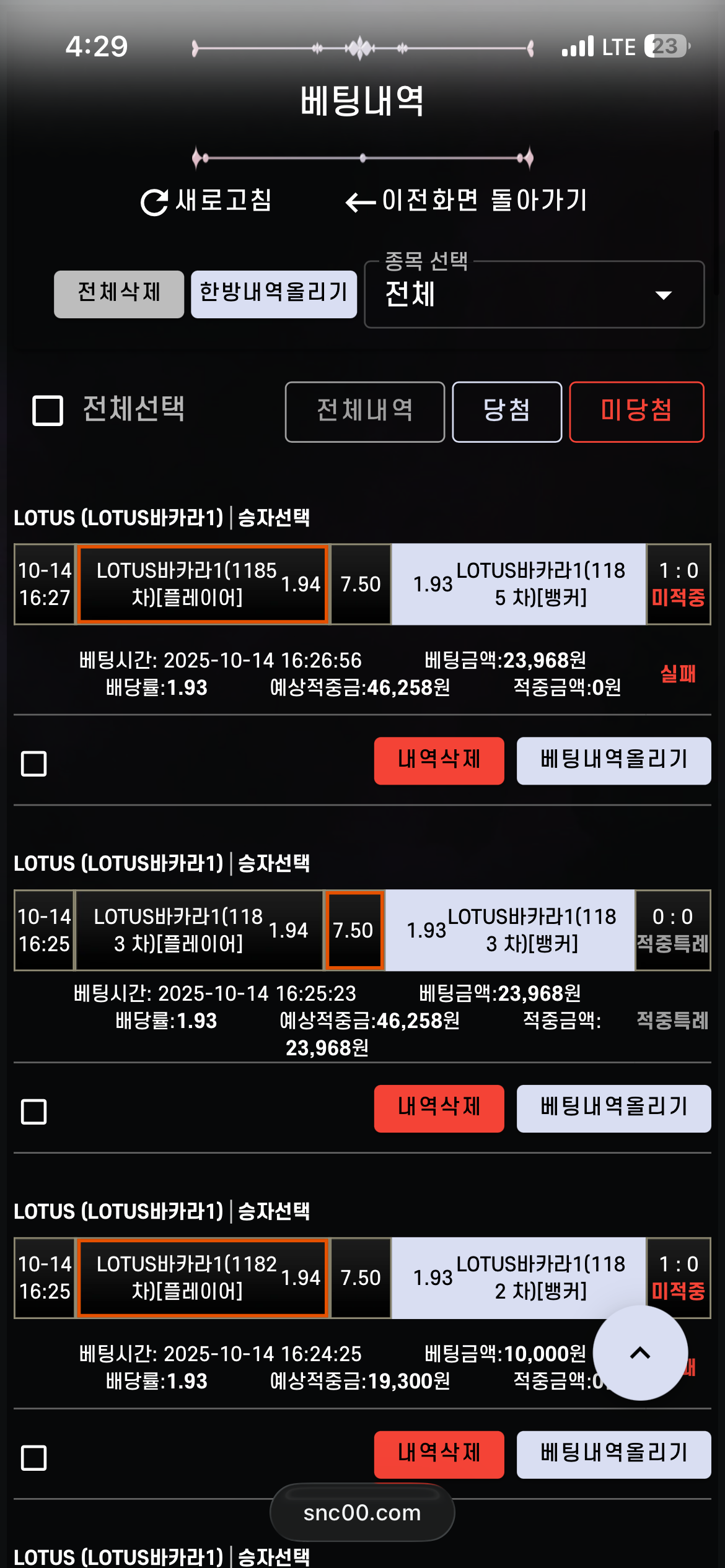This screenshot has width=725, height=1568.
Task: Tap 새로고침 to refresh the list
Action: click(206, 201)
